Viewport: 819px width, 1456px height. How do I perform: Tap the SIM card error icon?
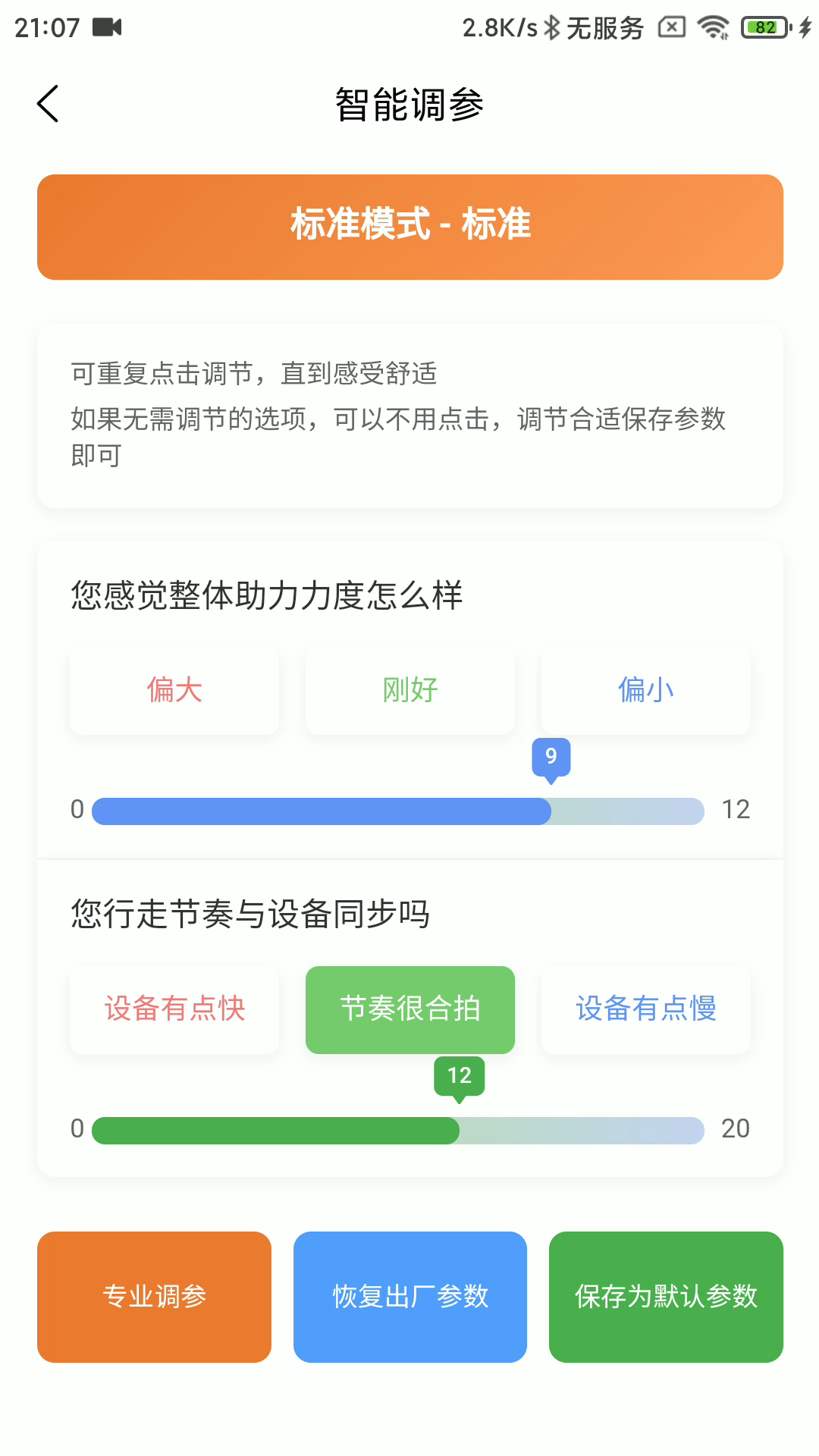click(671, 27)
